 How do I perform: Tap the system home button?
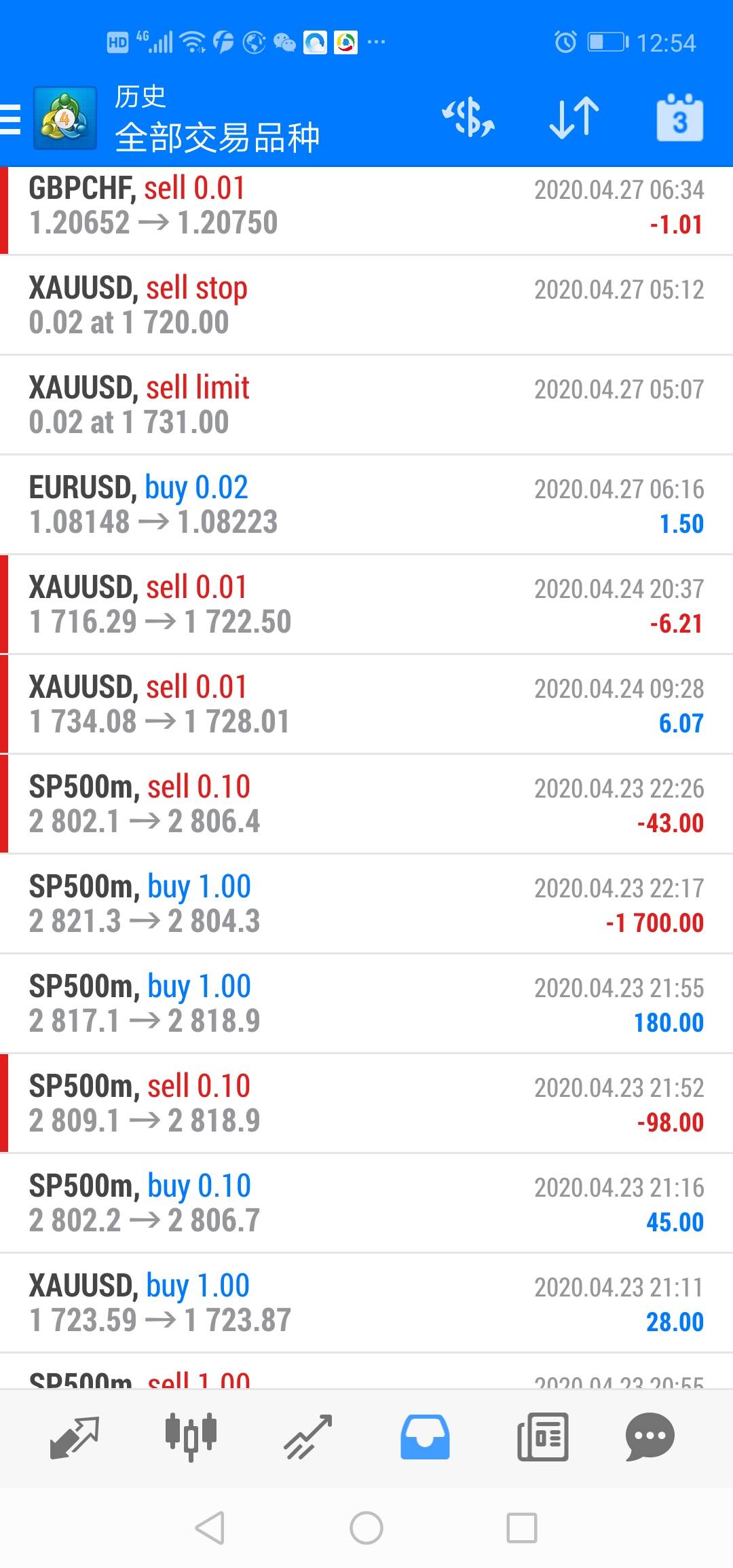point(366,1527)
